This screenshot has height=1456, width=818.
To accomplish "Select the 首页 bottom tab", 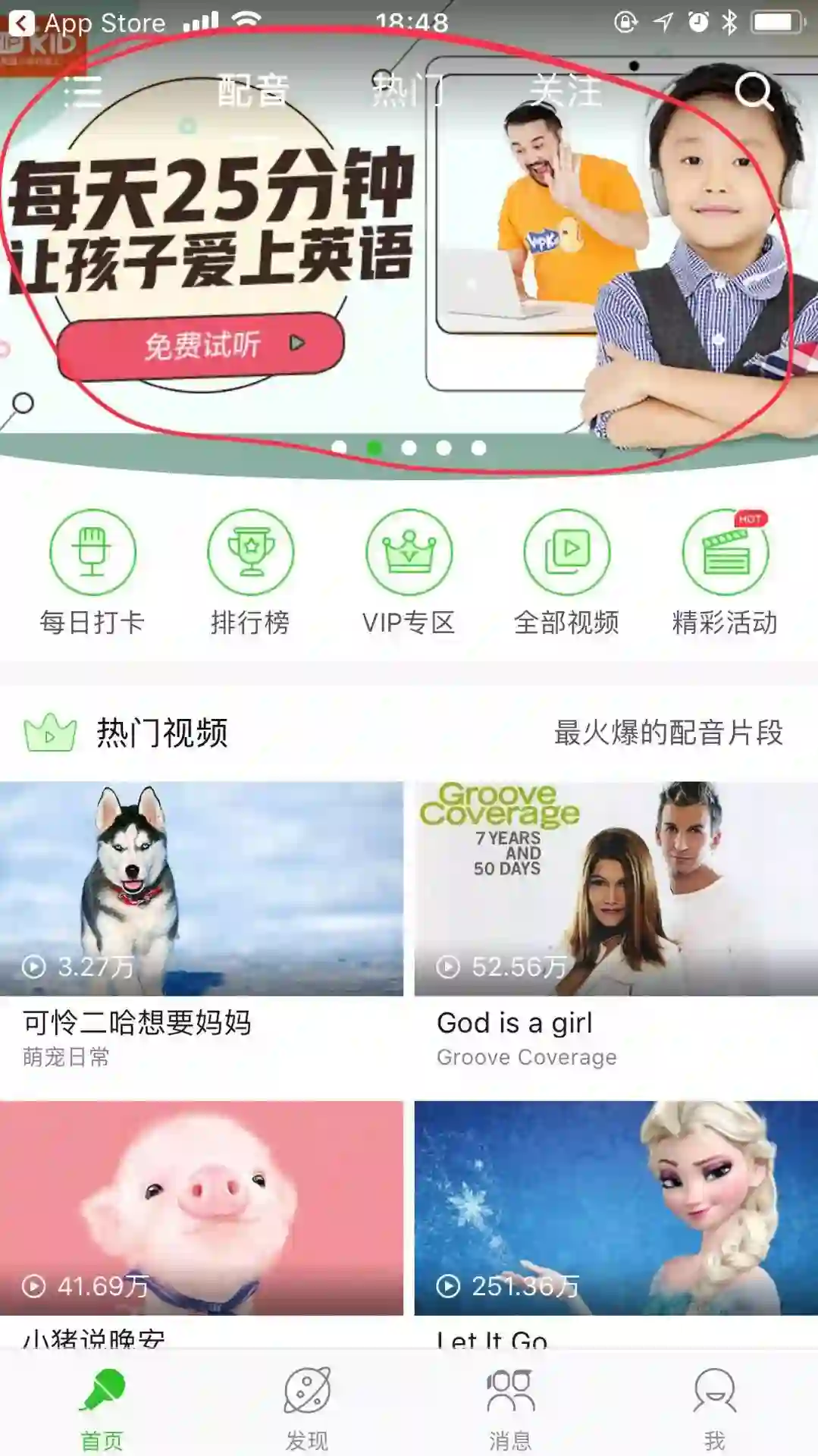I will point(102,1407).
